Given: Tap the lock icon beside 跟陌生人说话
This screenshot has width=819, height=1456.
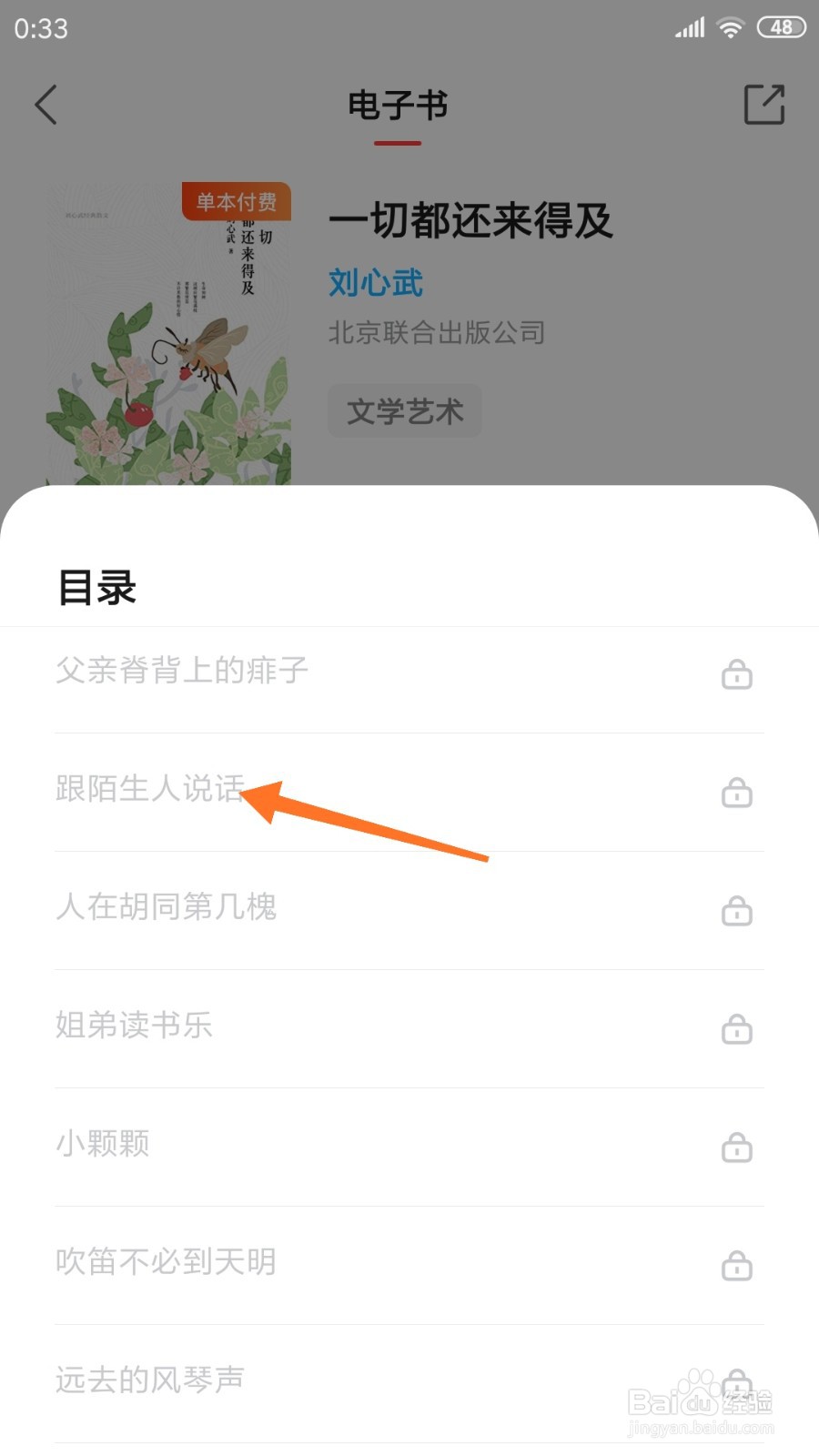Looking at the screenshot, I should click(x=737, y=793).
